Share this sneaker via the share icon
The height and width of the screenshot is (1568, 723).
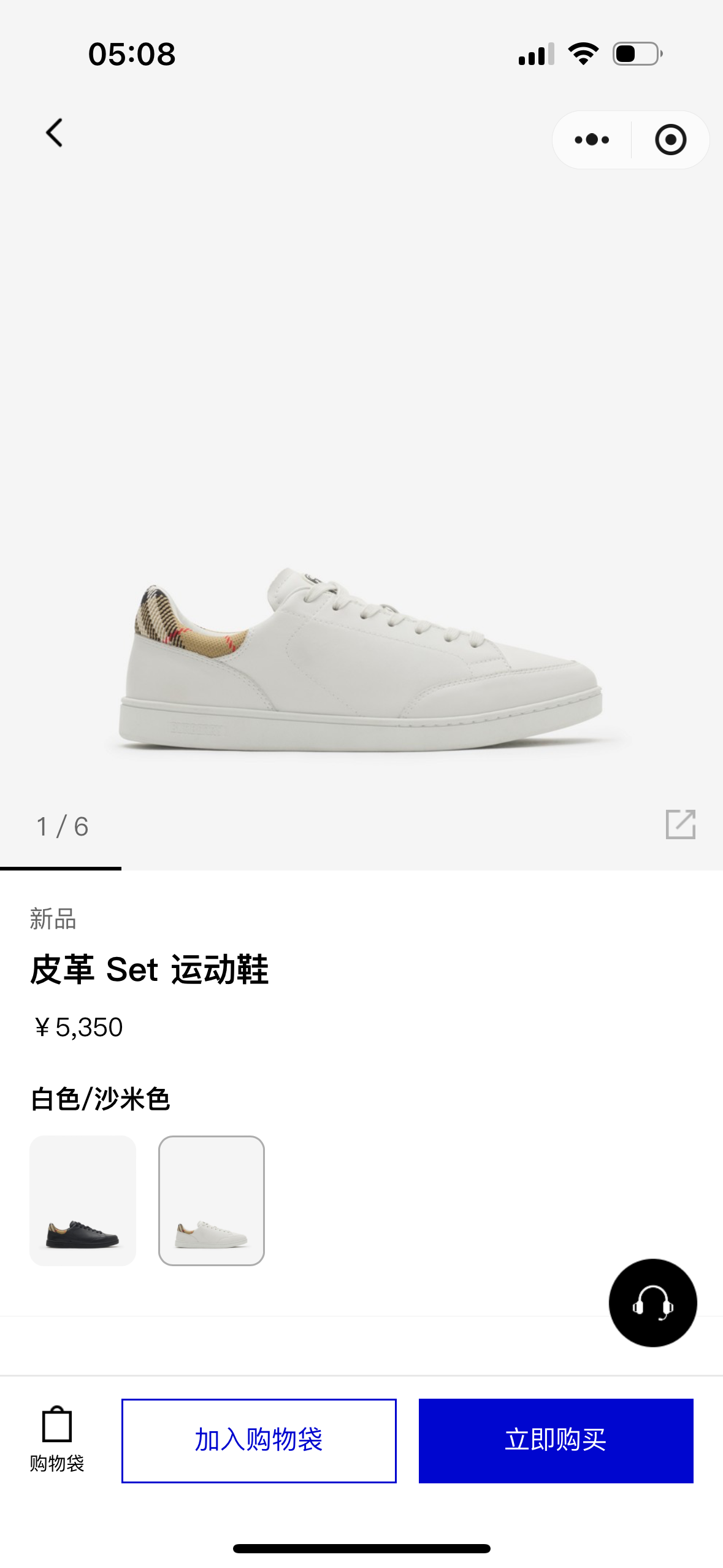(680, 824)
